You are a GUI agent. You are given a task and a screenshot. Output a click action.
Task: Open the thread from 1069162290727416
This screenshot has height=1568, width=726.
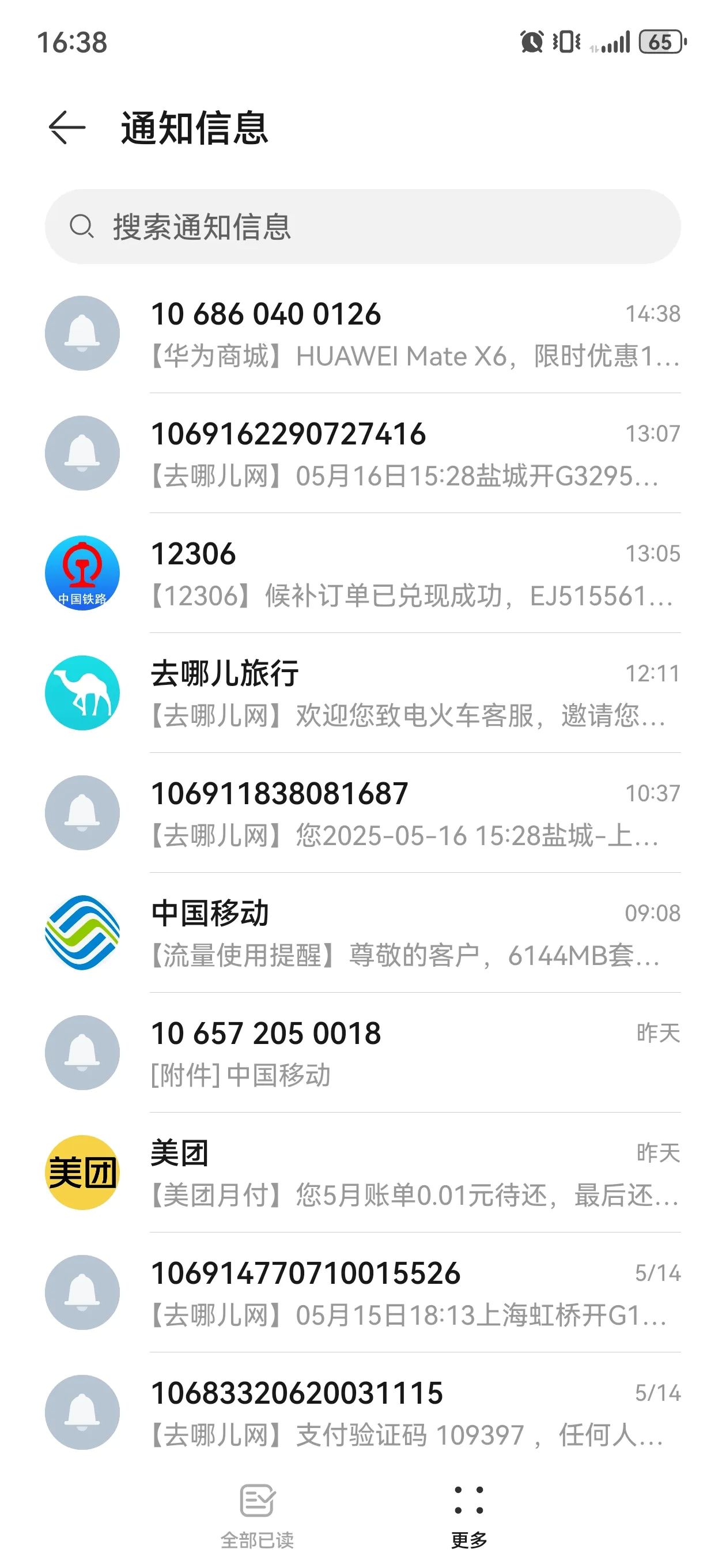point(414,454)
